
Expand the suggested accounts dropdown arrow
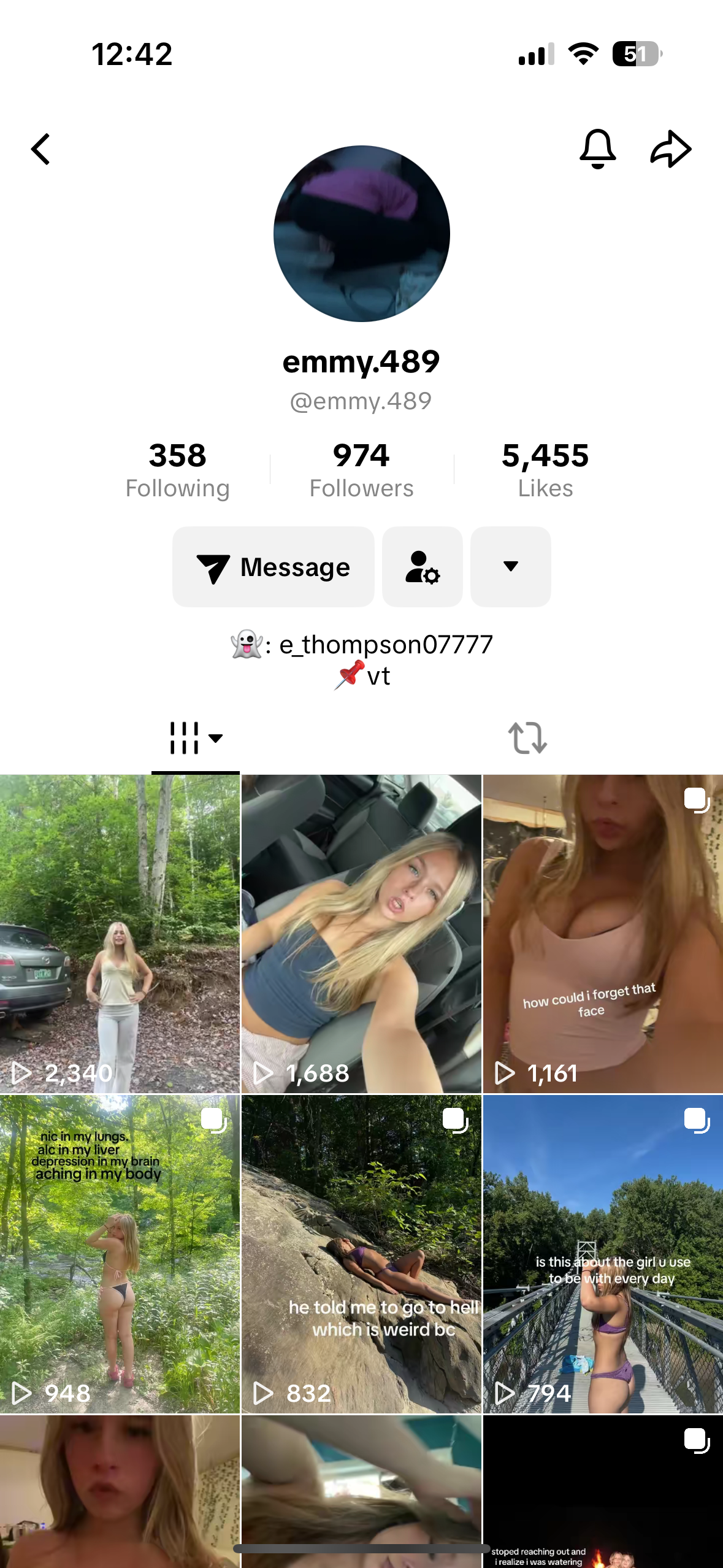510,567
